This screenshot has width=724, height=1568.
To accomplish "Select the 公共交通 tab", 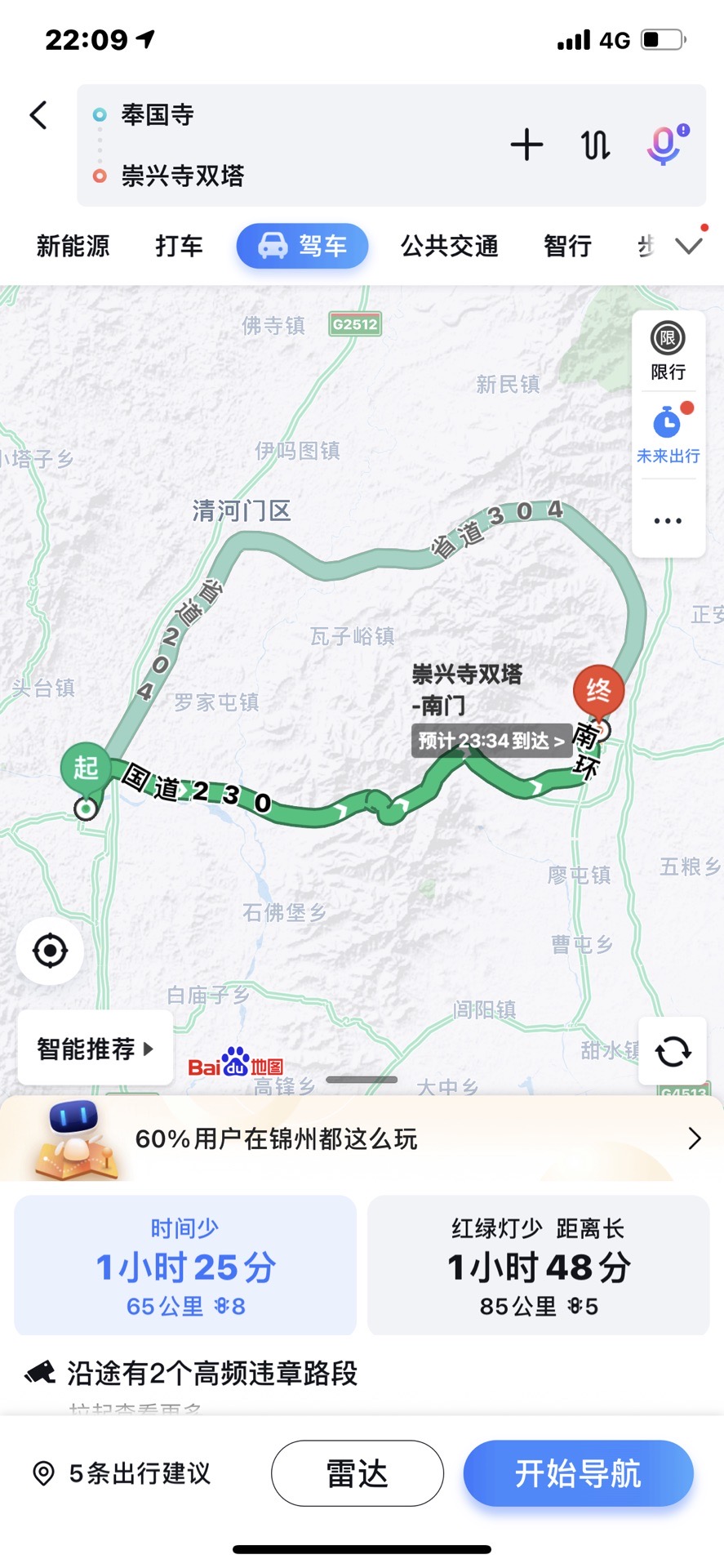I will pyautogui.click(x=449, y=246).
